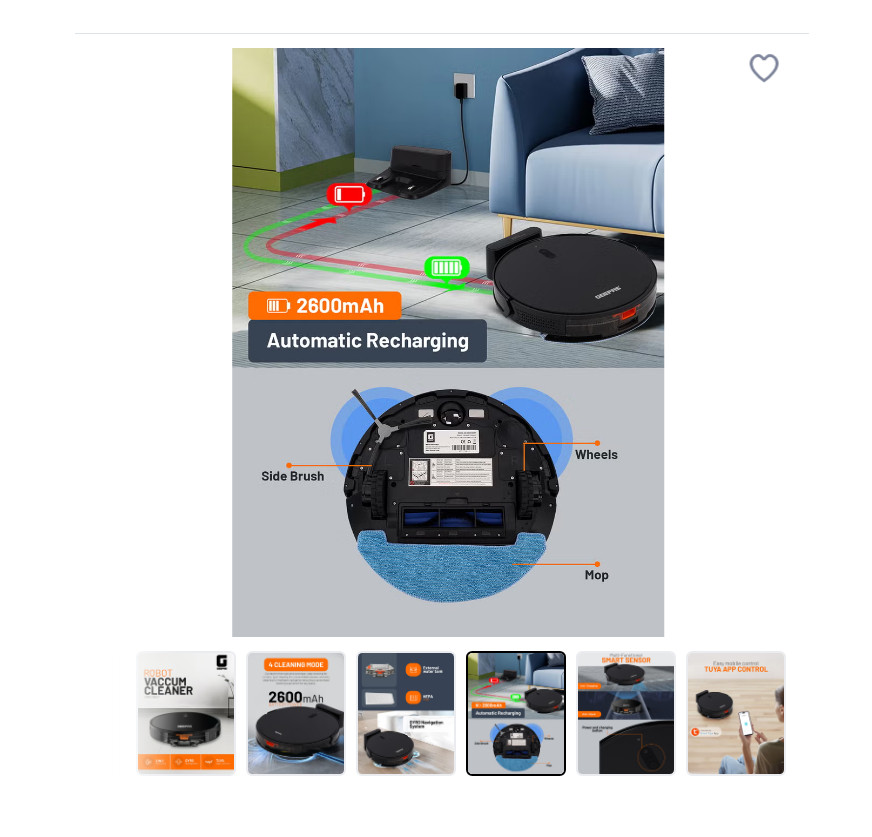Screen dimensions: 872x837
Task: Add this product to the wishlist
Action: [764, 68]
